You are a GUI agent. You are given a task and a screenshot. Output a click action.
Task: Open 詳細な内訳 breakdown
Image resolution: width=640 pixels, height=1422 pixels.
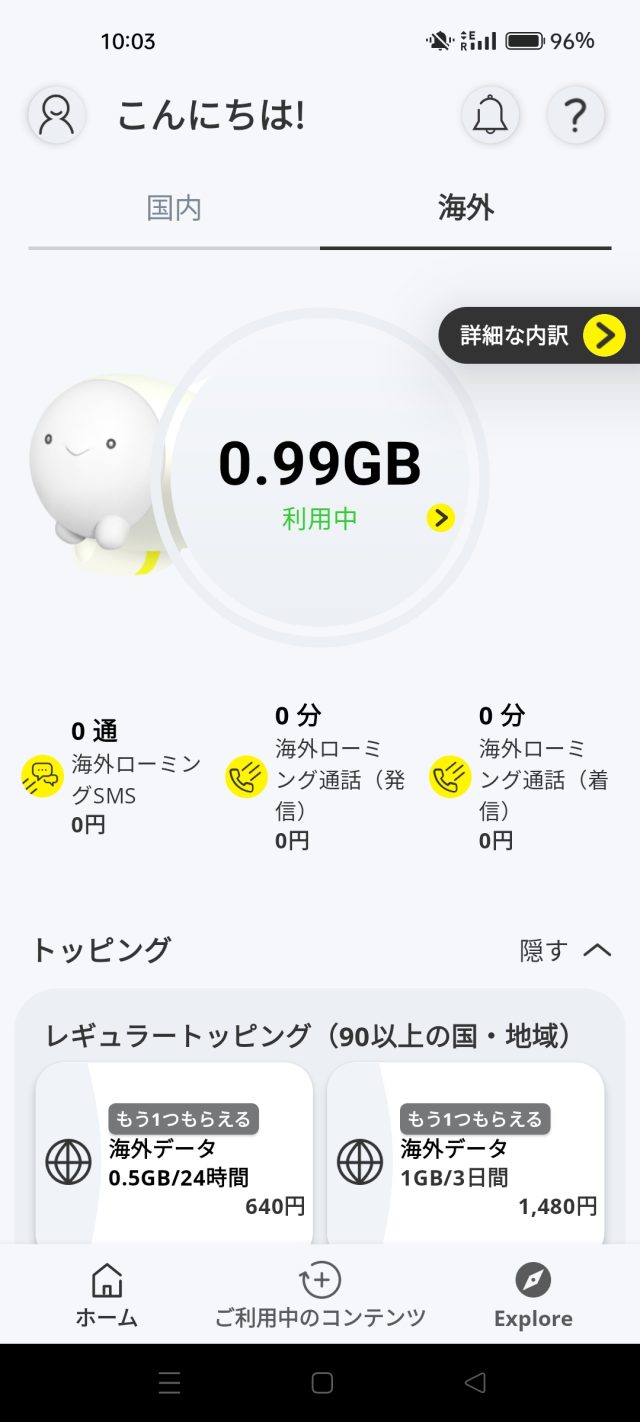coord(541,336)
